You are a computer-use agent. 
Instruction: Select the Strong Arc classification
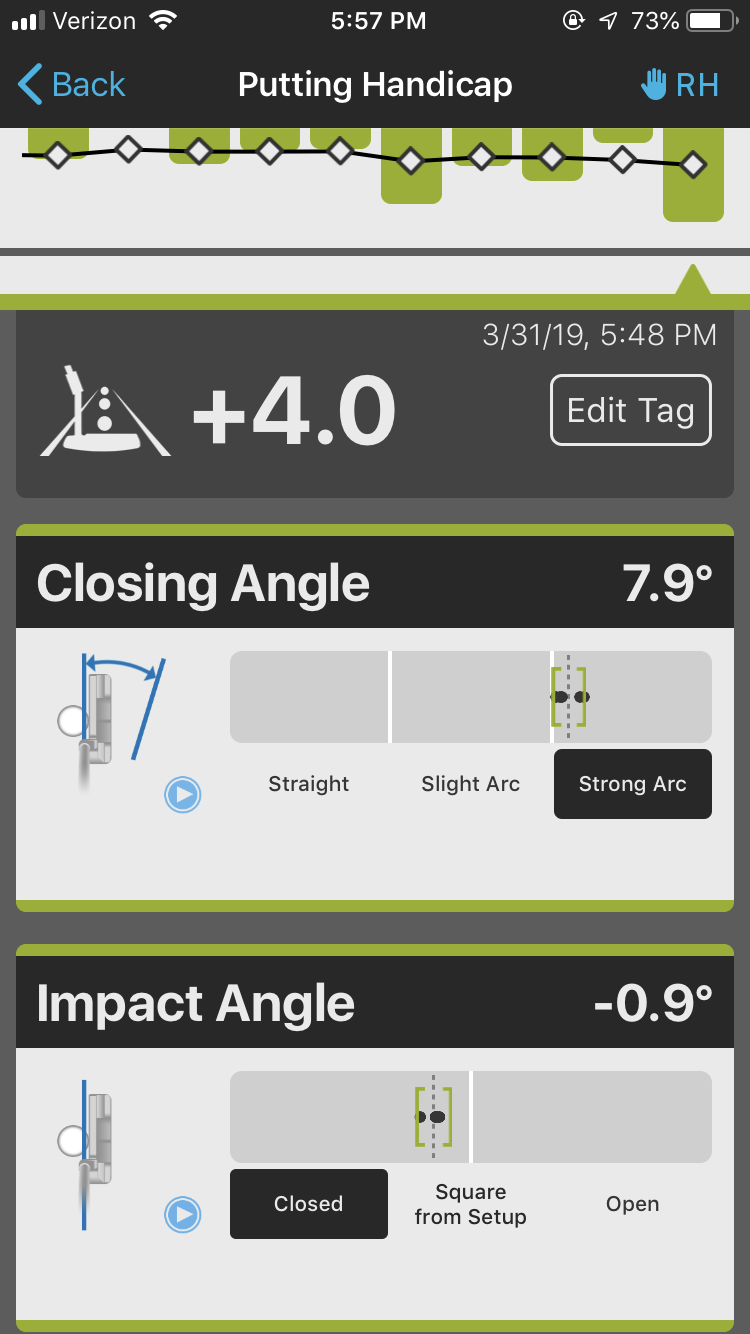[x=632, y=784]
